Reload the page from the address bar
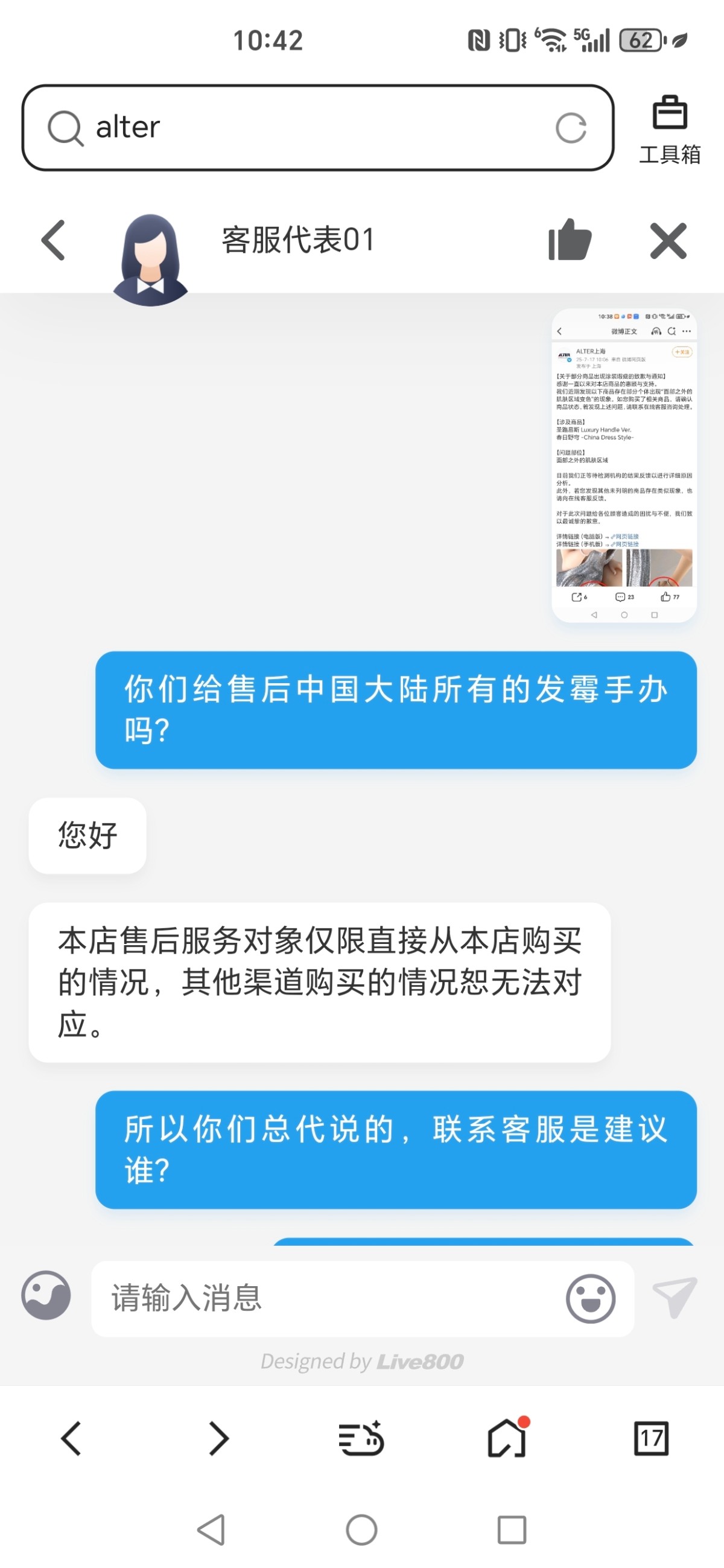 570,128
